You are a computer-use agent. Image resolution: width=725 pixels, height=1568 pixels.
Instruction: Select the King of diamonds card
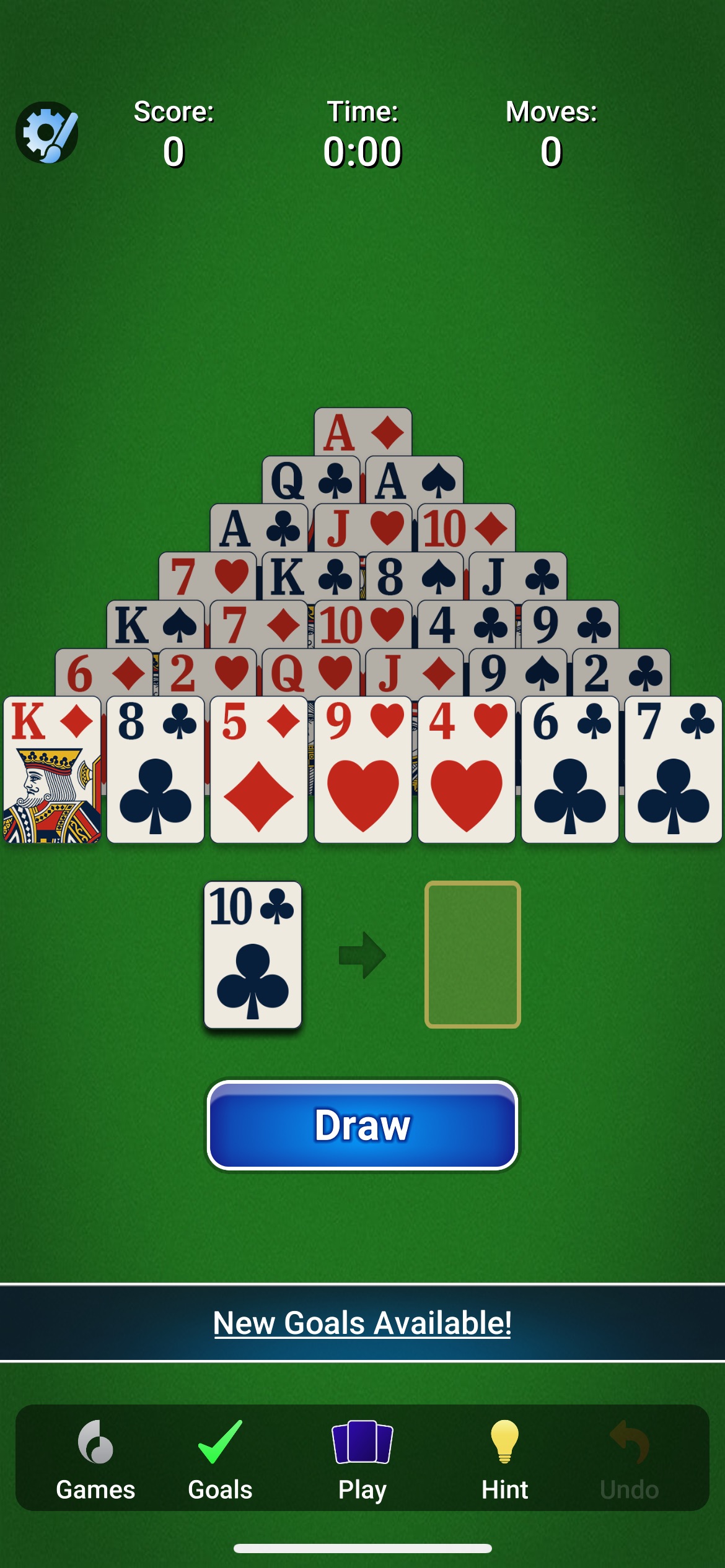pos(52,770)
